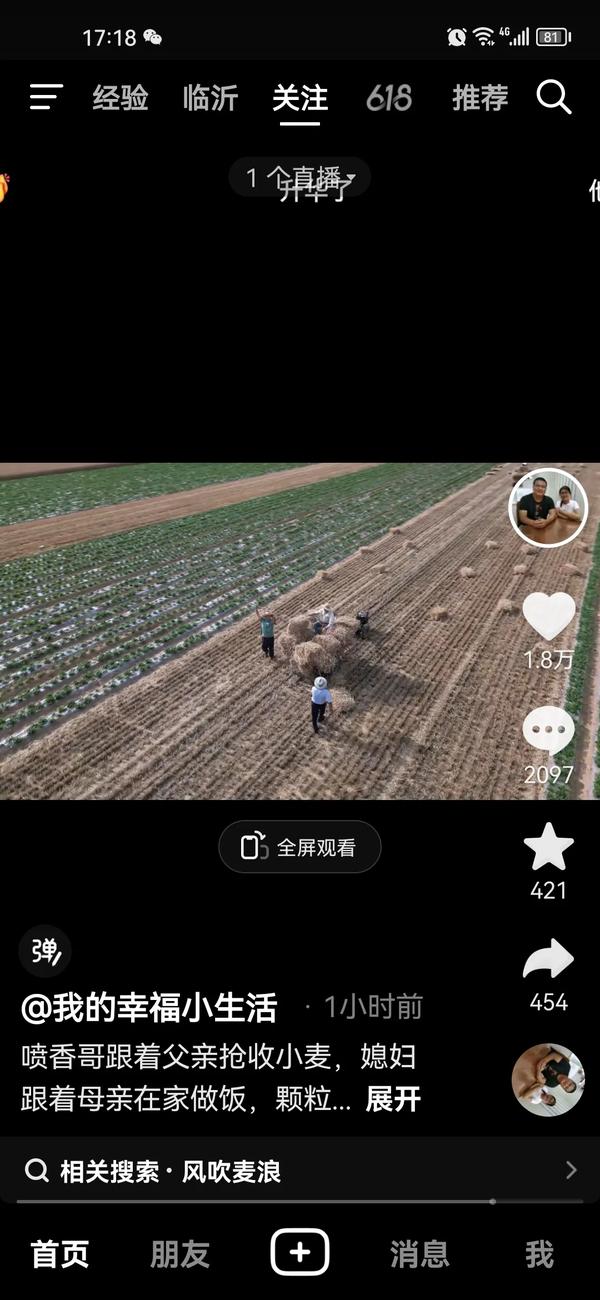The width and height of the screenshot is (600, 1300).
Task: Switch to the 经验 tab
Action: [121, 98]
